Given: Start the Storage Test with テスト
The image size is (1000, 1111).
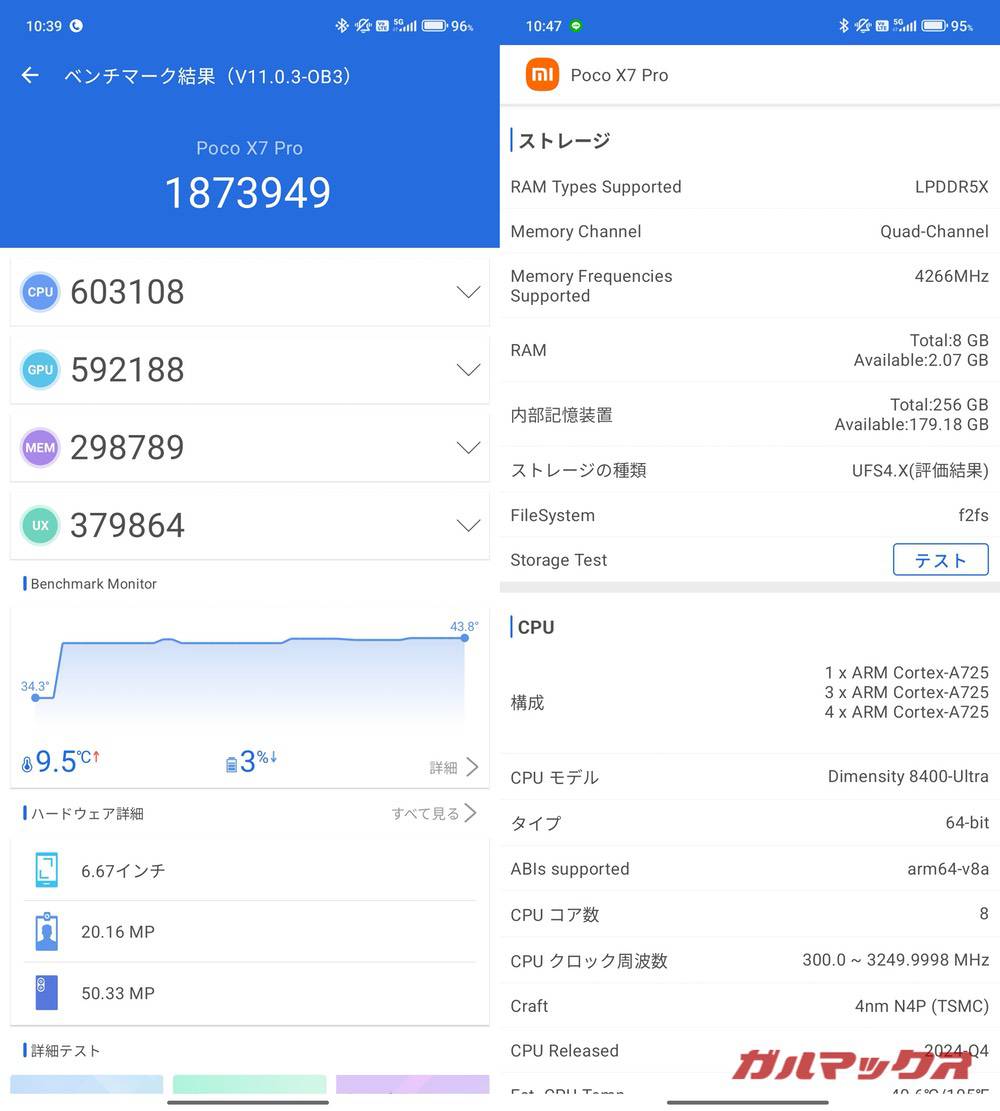Looking at the screenshot, I should (940, 560).
